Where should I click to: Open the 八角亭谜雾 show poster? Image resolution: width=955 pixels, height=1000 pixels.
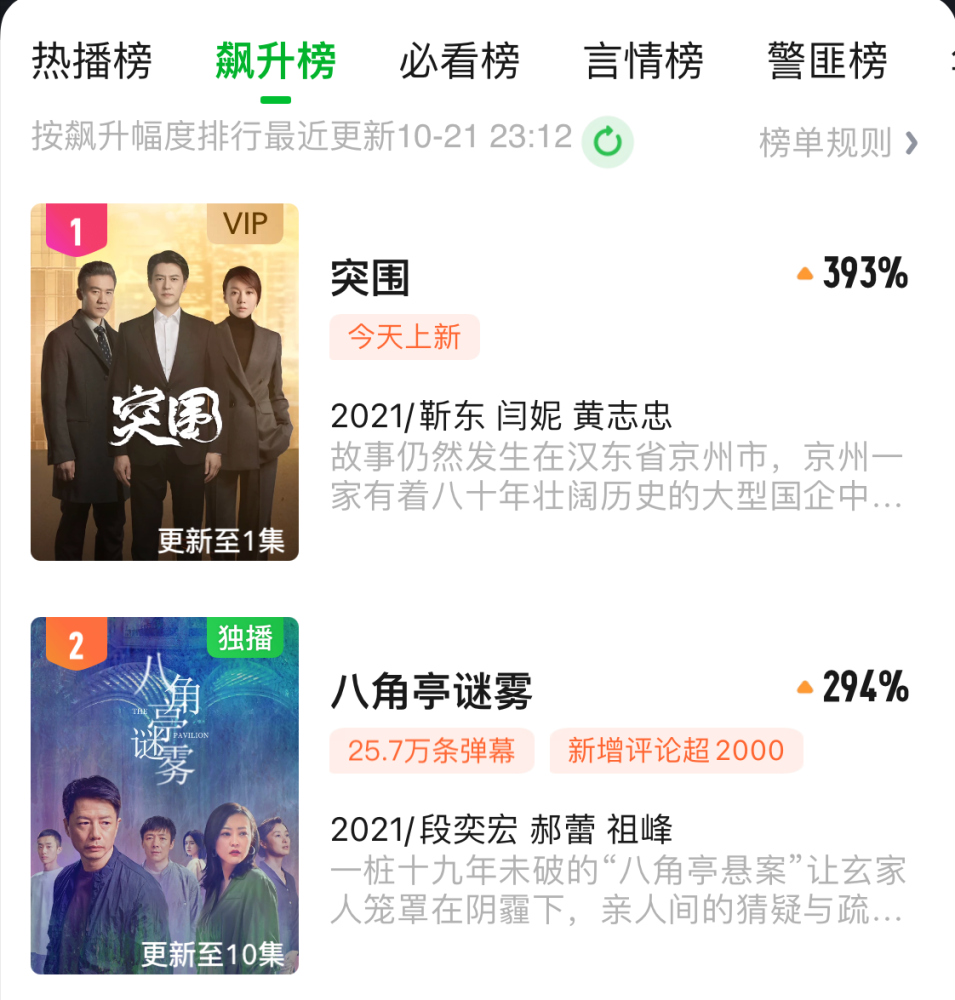click(x=165, y=796)
